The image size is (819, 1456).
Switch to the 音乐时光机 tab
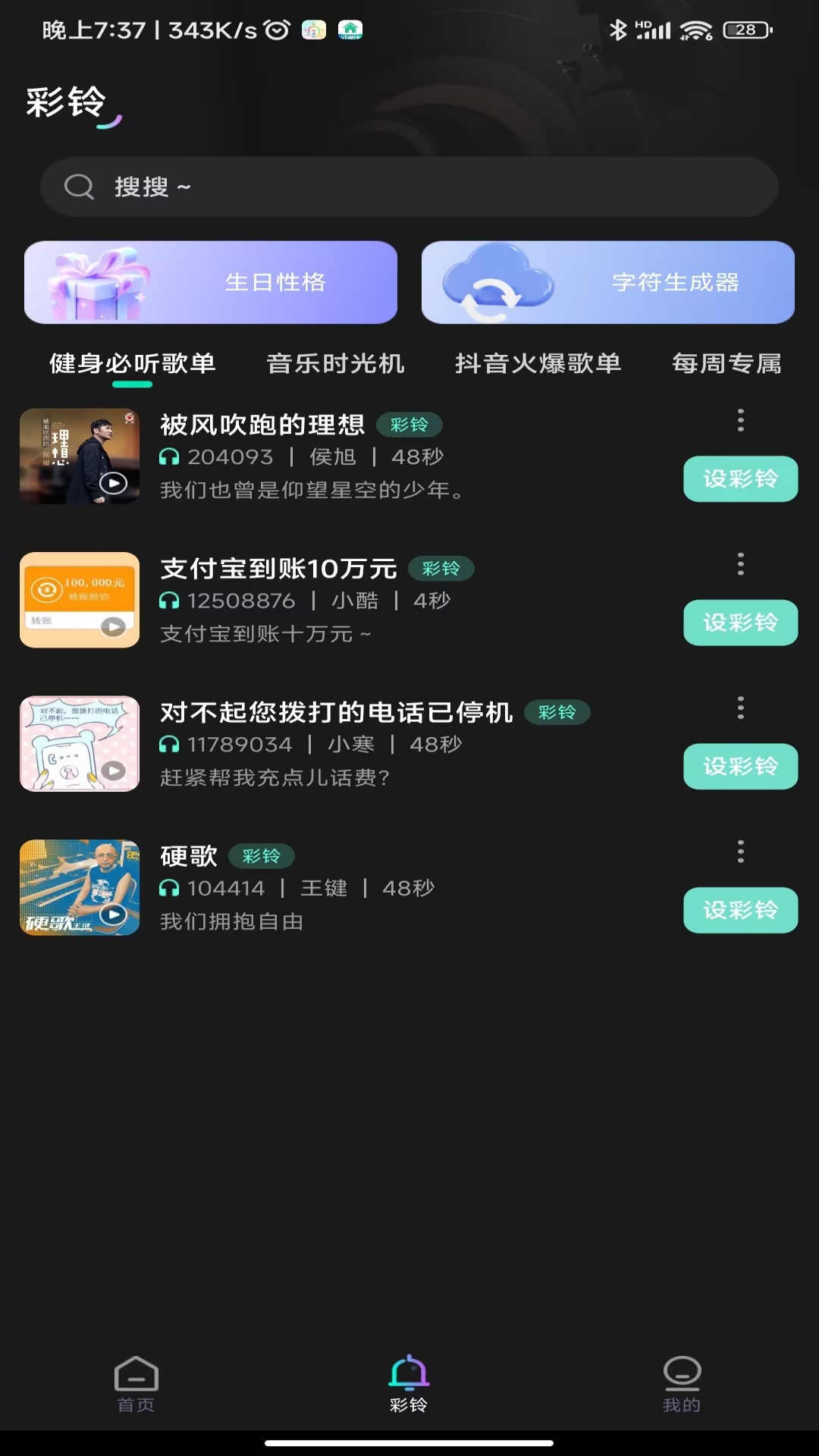click(335, 364)
